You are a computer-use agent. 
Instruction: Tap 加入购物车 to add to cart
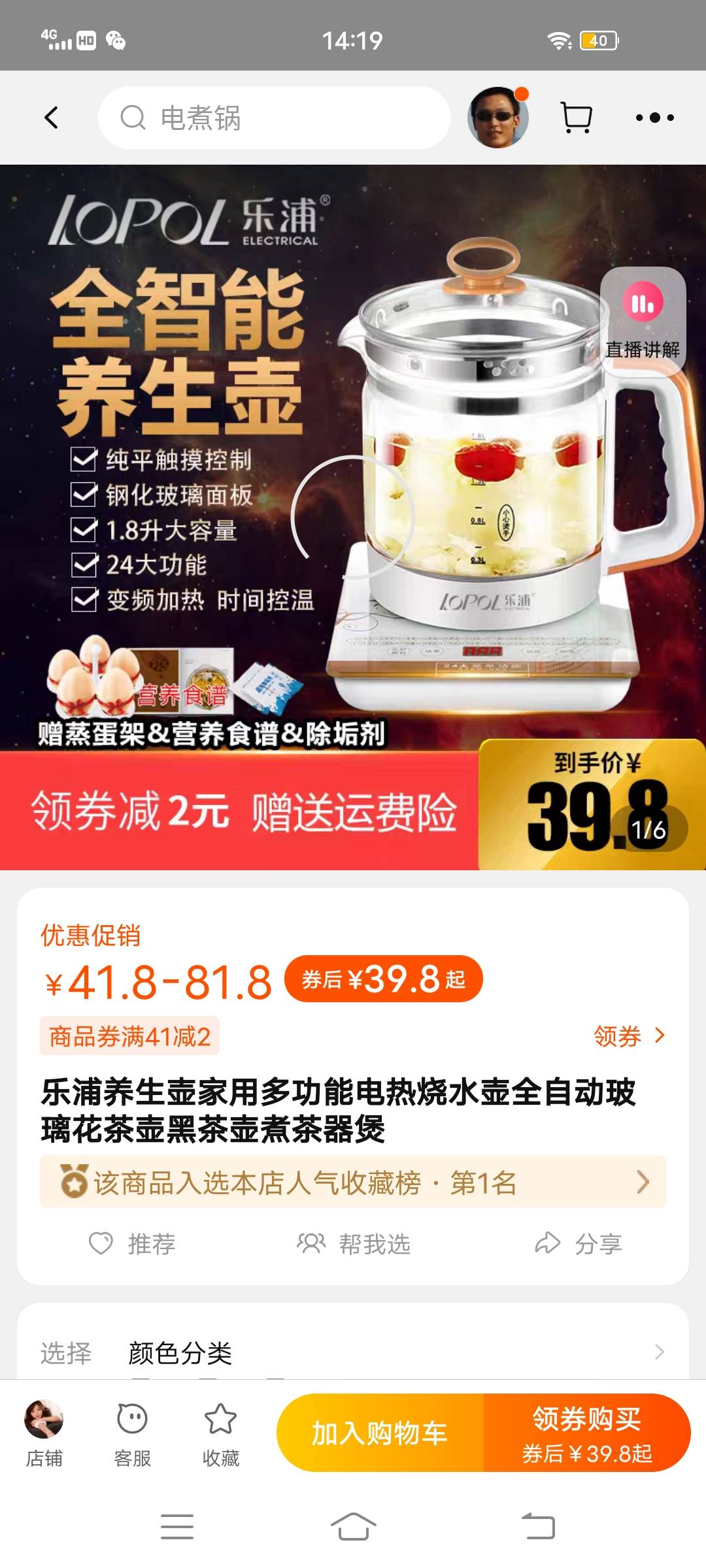click(380, 1433)
